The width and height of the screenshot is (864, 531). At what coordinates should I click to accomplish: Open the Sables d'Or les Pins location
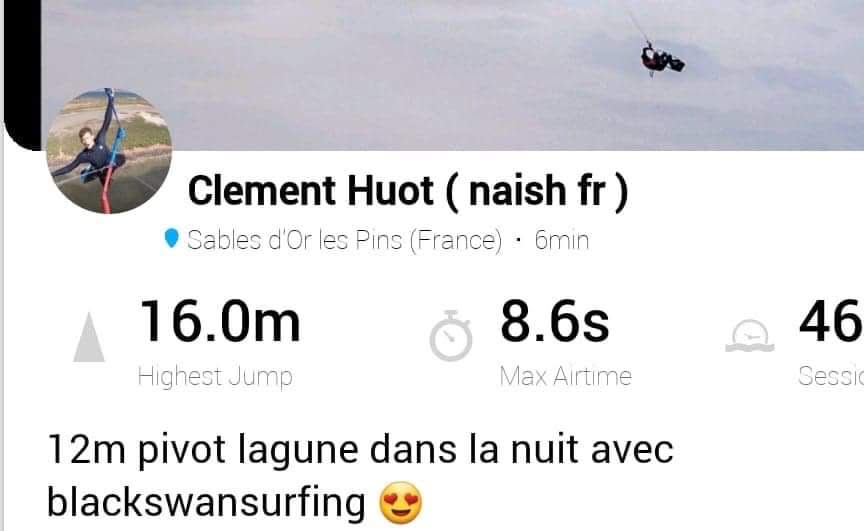[x=343, y=240]
